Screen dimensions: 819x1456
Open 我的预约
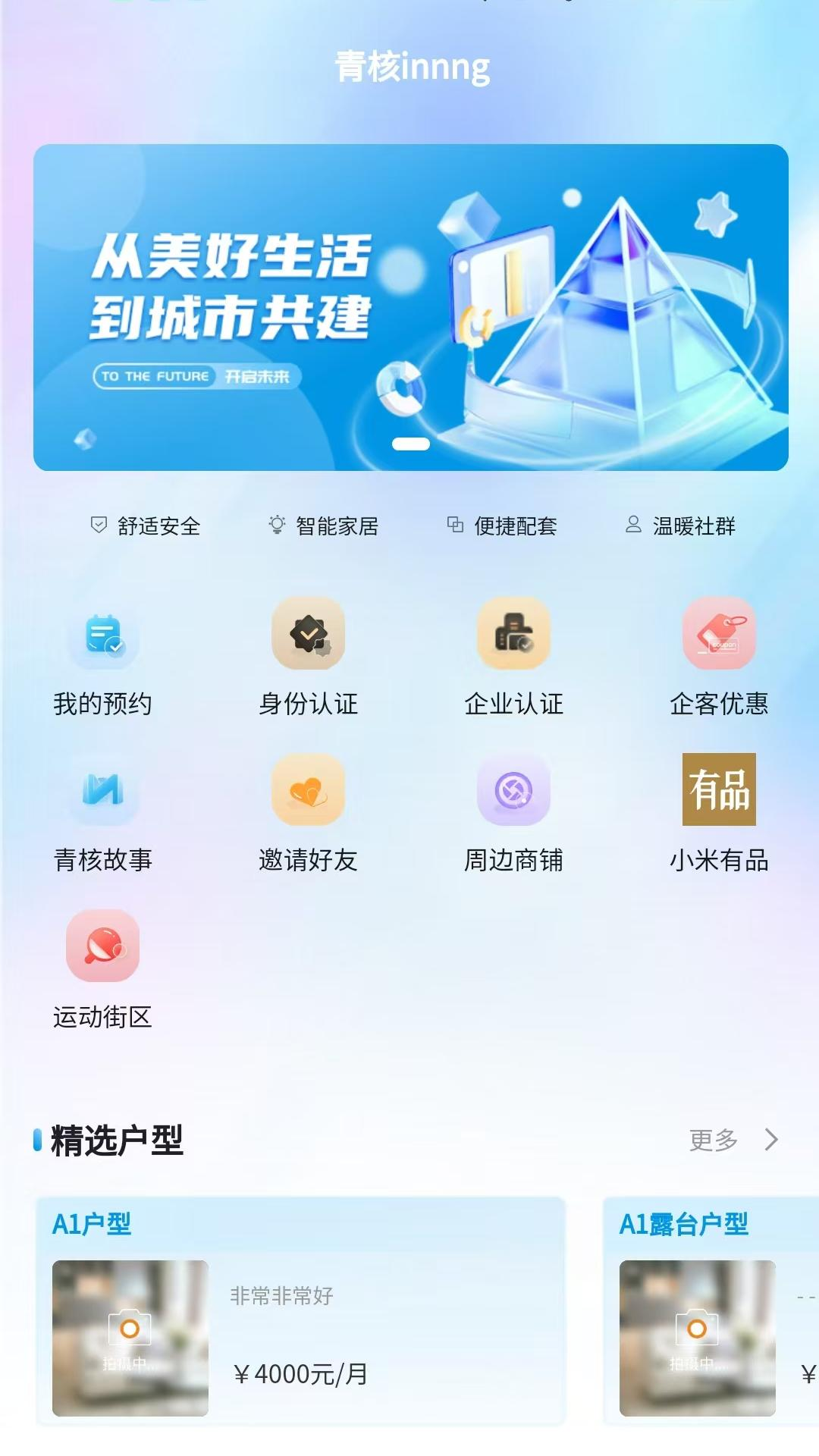point(103,656)
